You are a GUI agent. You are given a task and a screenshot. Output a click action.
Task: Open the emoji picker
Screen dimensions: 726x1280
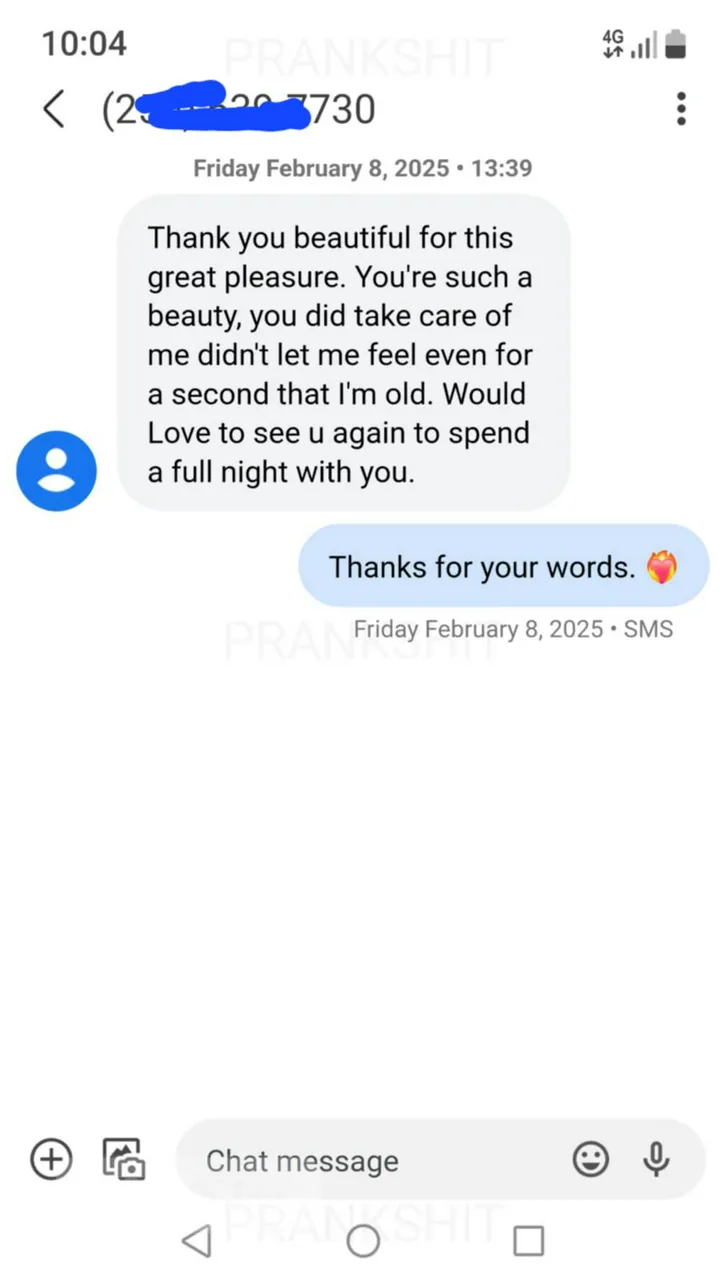[591, 1160]
